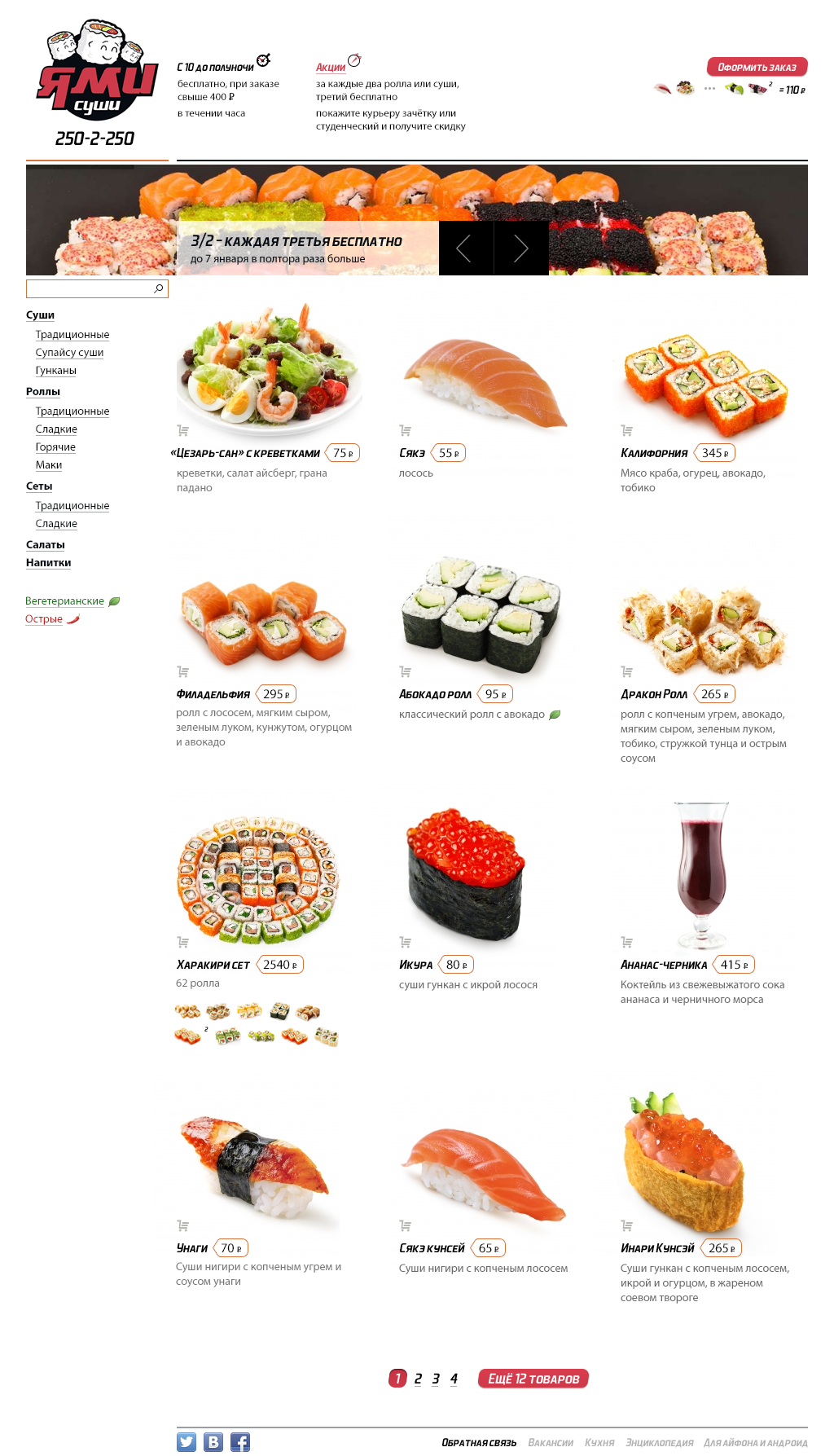
Task: Open Харакири сет product image
Action: pos(257,875)
